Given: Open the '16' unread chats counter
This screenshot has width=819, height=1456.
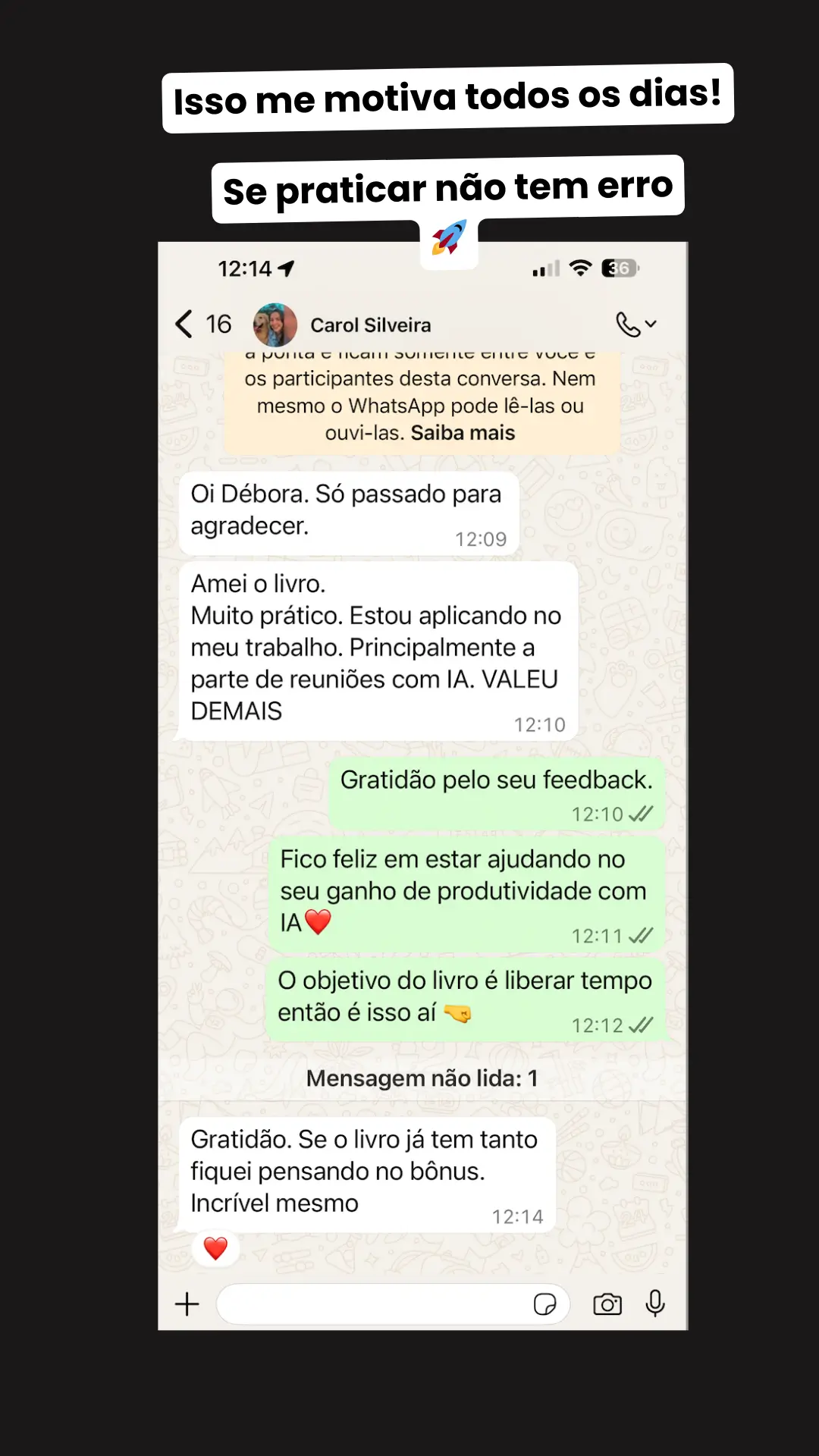Looking at the screenshot, I should (218, 324).
